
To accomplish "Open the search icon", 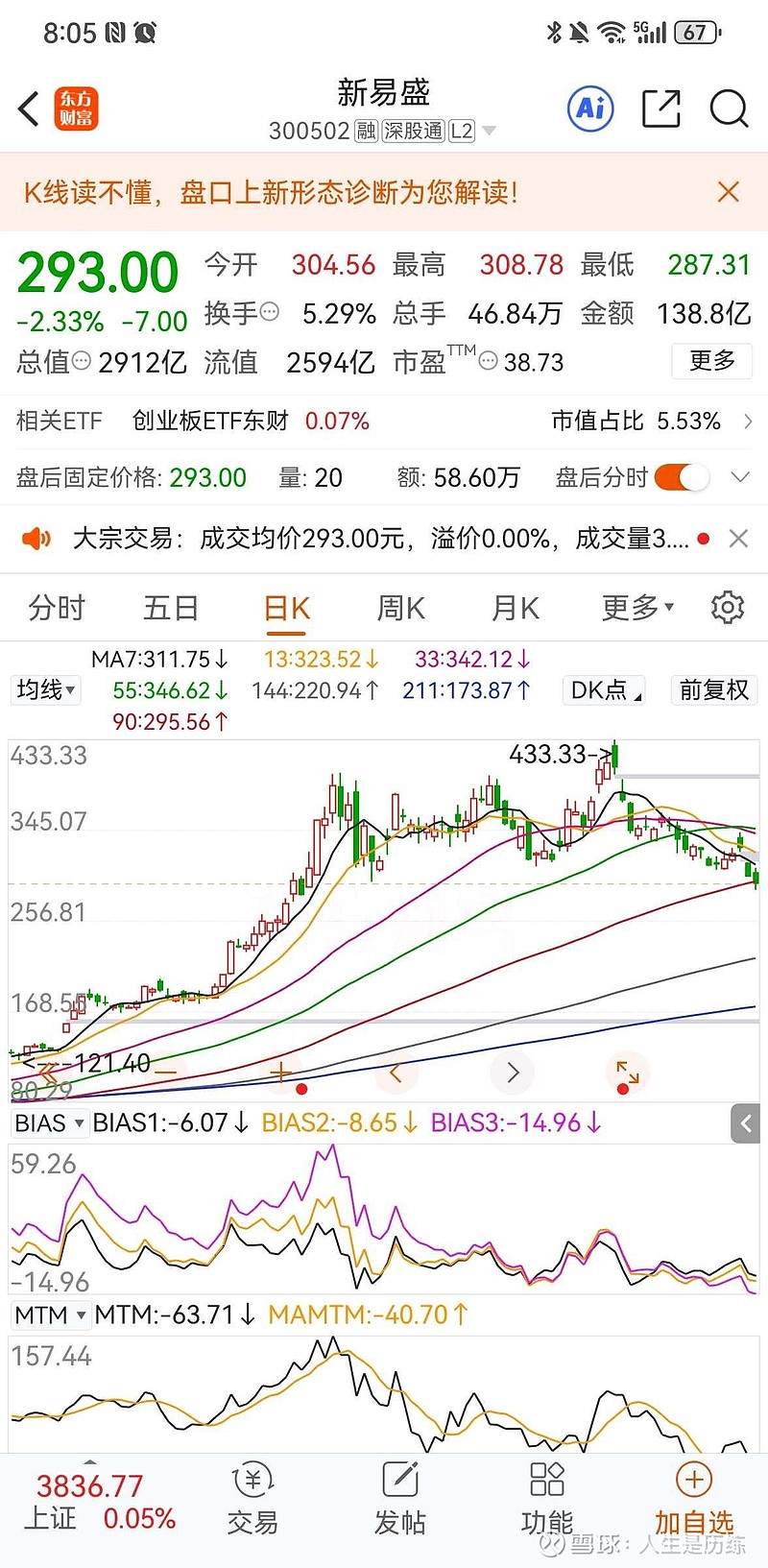I will (729, 109).
